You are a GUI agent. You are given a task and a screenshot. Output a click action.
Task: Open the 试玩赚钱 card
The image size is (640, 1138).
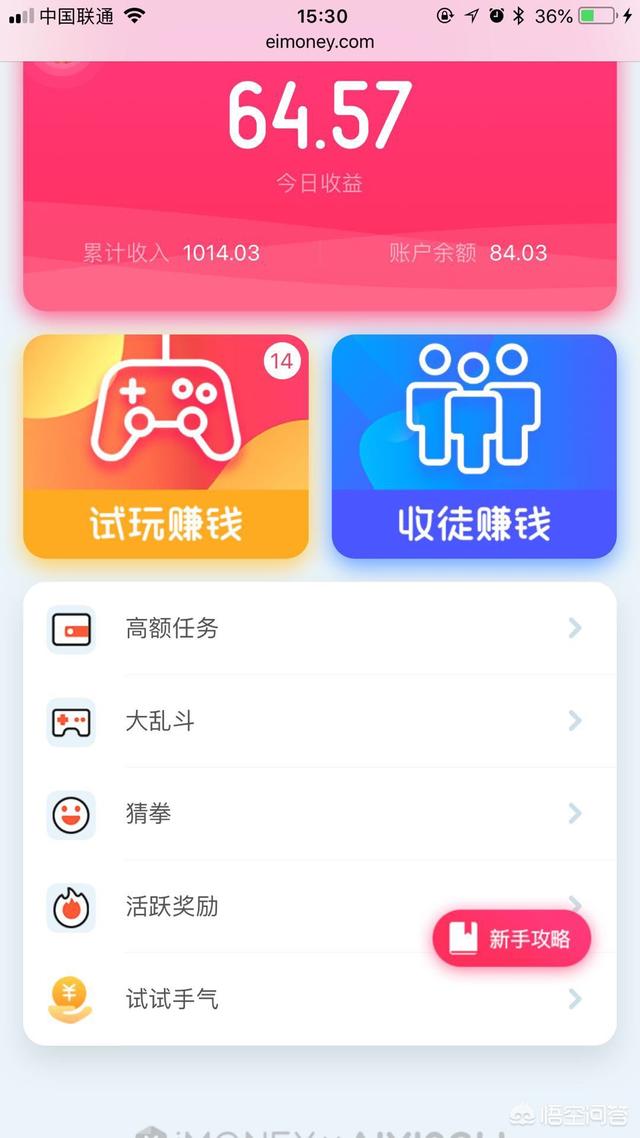(166, 446)
